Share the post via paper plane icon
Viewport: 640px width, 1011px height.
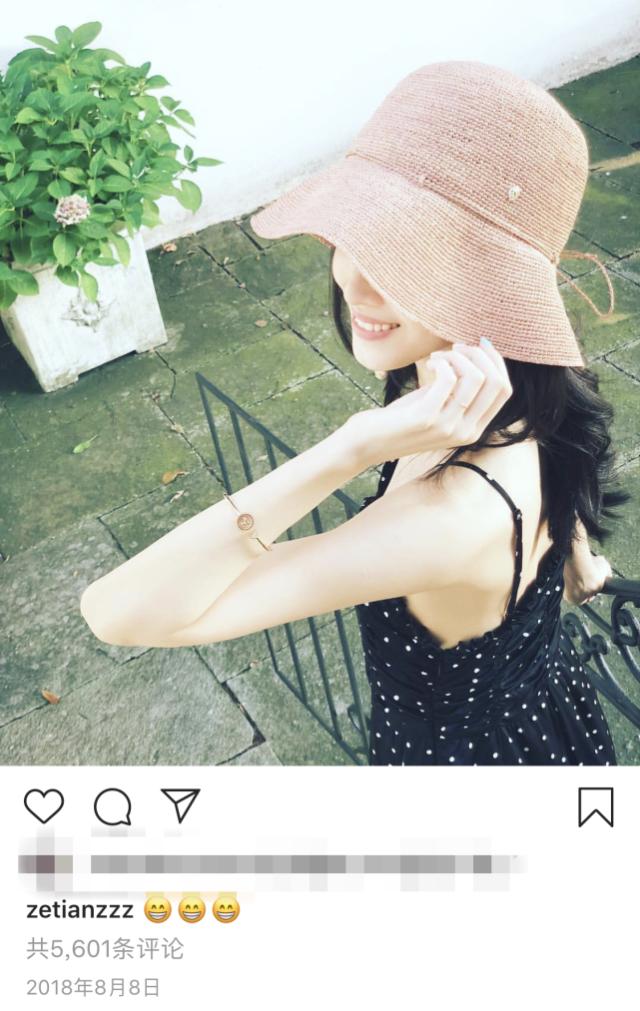tap(181, 805)
